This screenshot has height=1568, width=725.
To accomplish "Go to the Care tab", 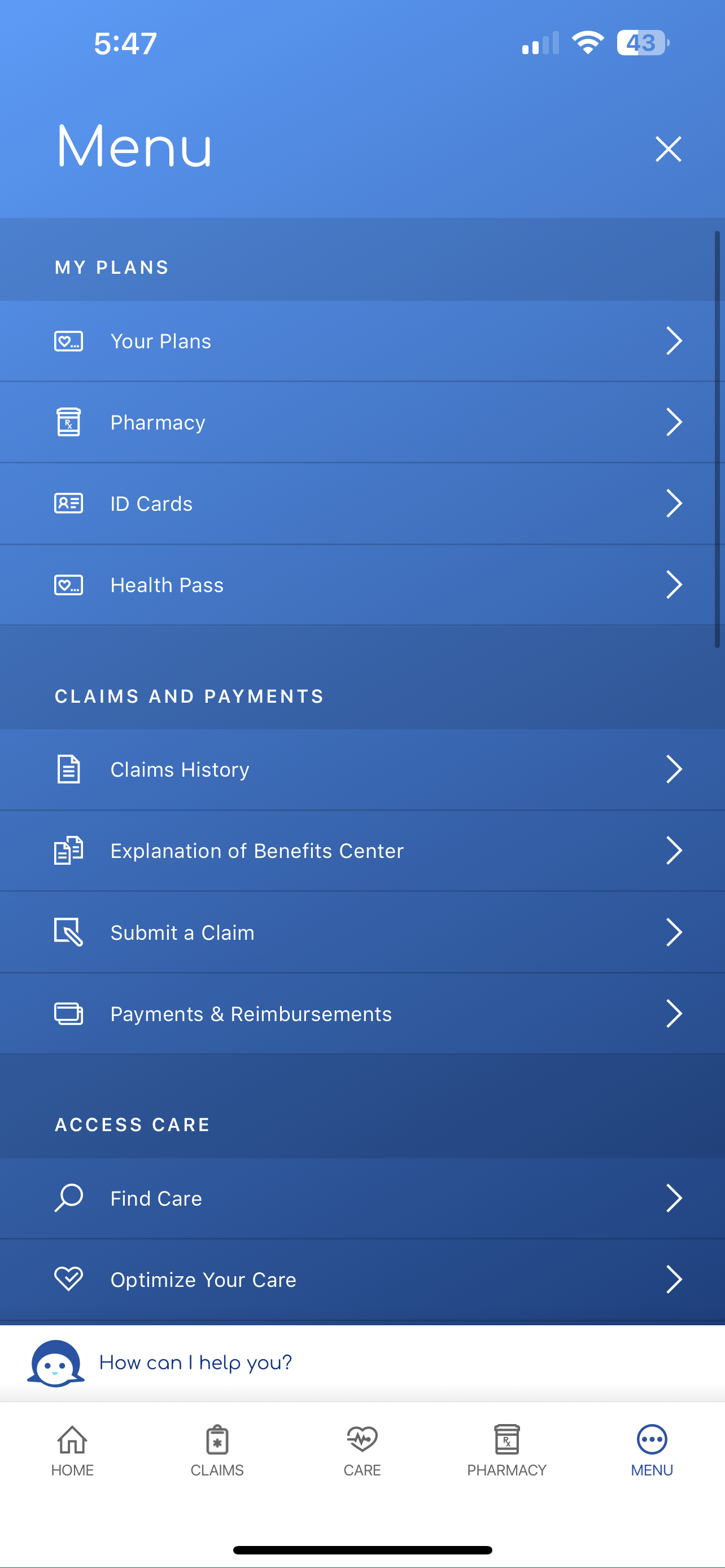I will (362, 1452).
